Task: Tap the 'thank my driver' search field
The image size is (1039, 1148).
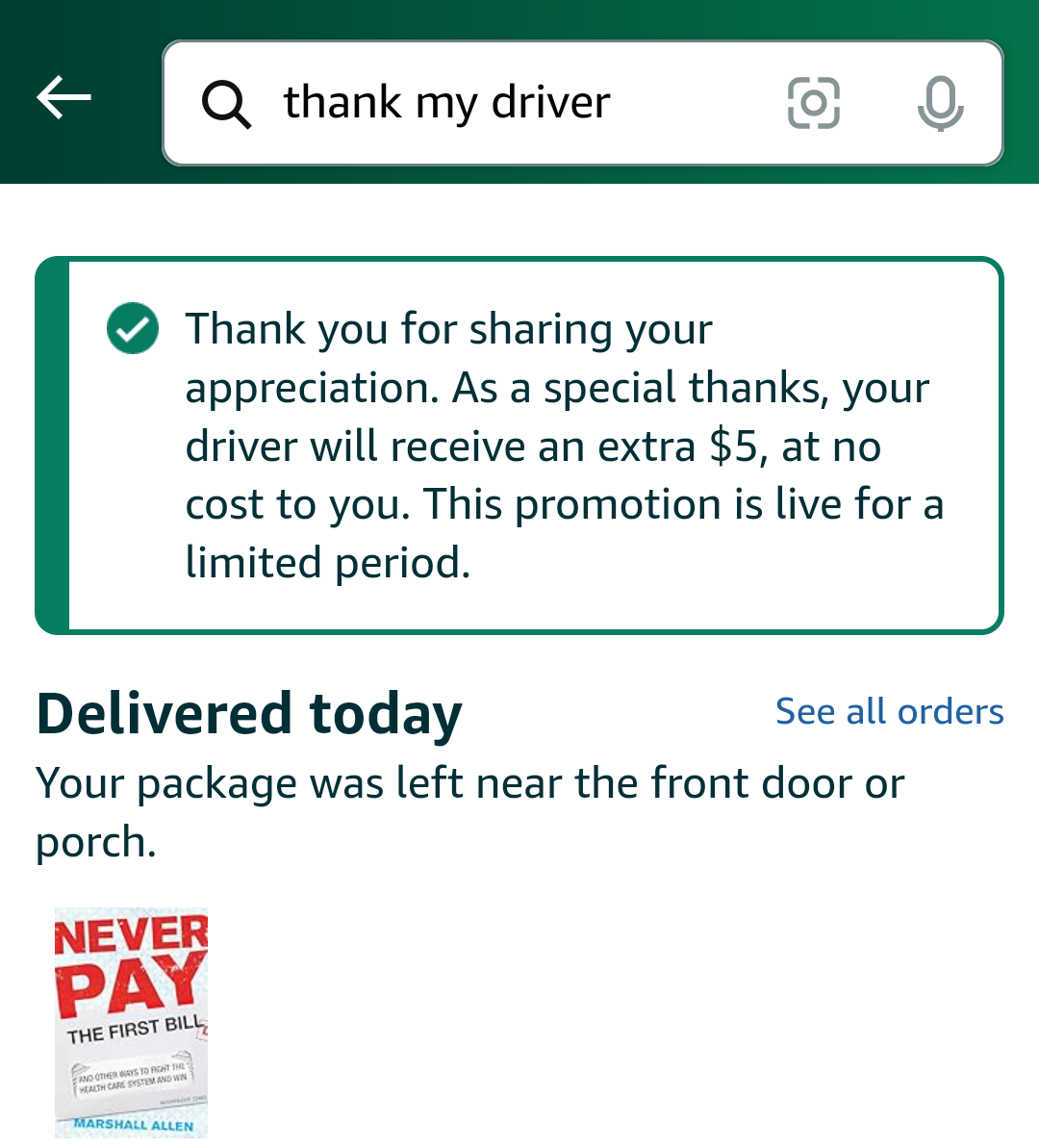Action: 500,103
